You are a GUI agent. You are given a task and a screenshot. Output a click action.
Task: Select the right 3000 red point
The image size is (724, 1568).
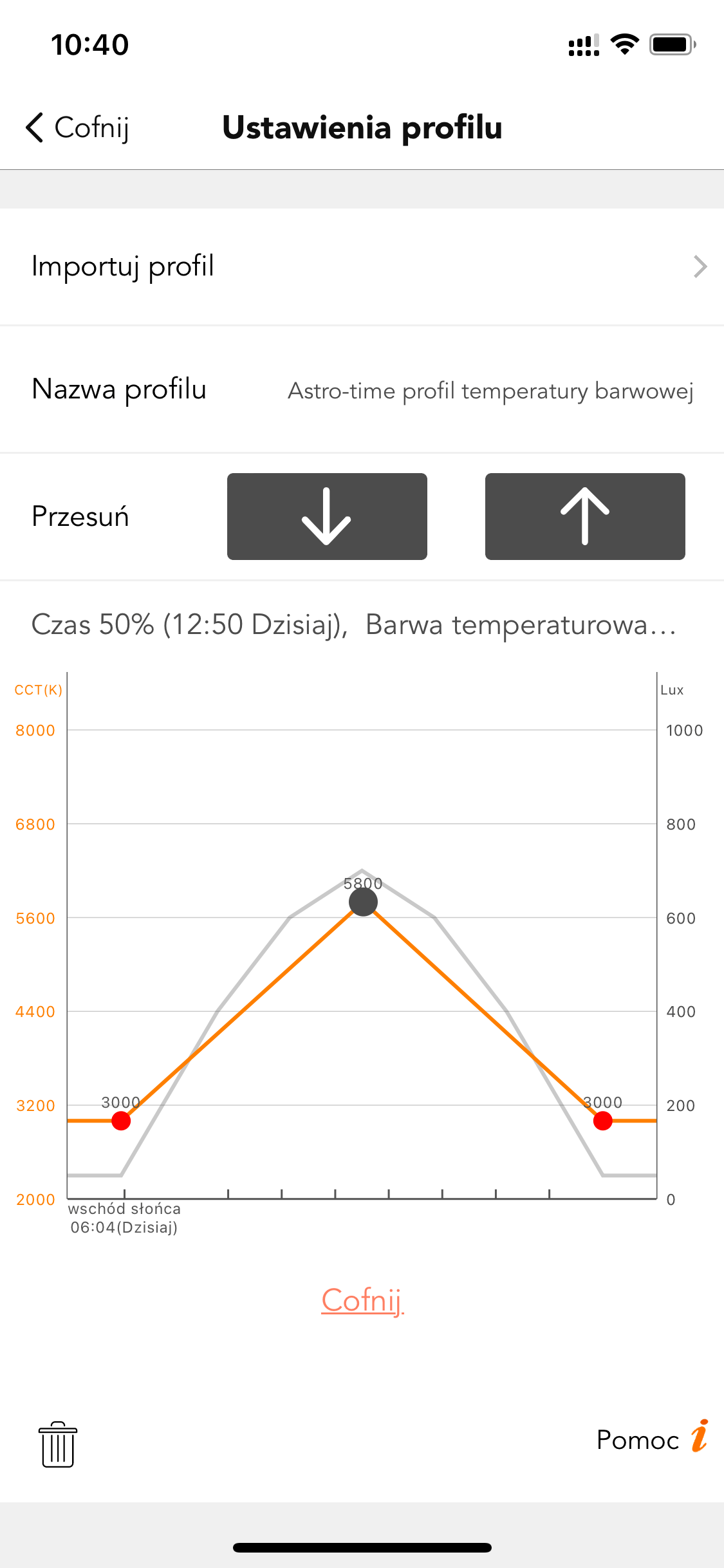coord(603,1121)
